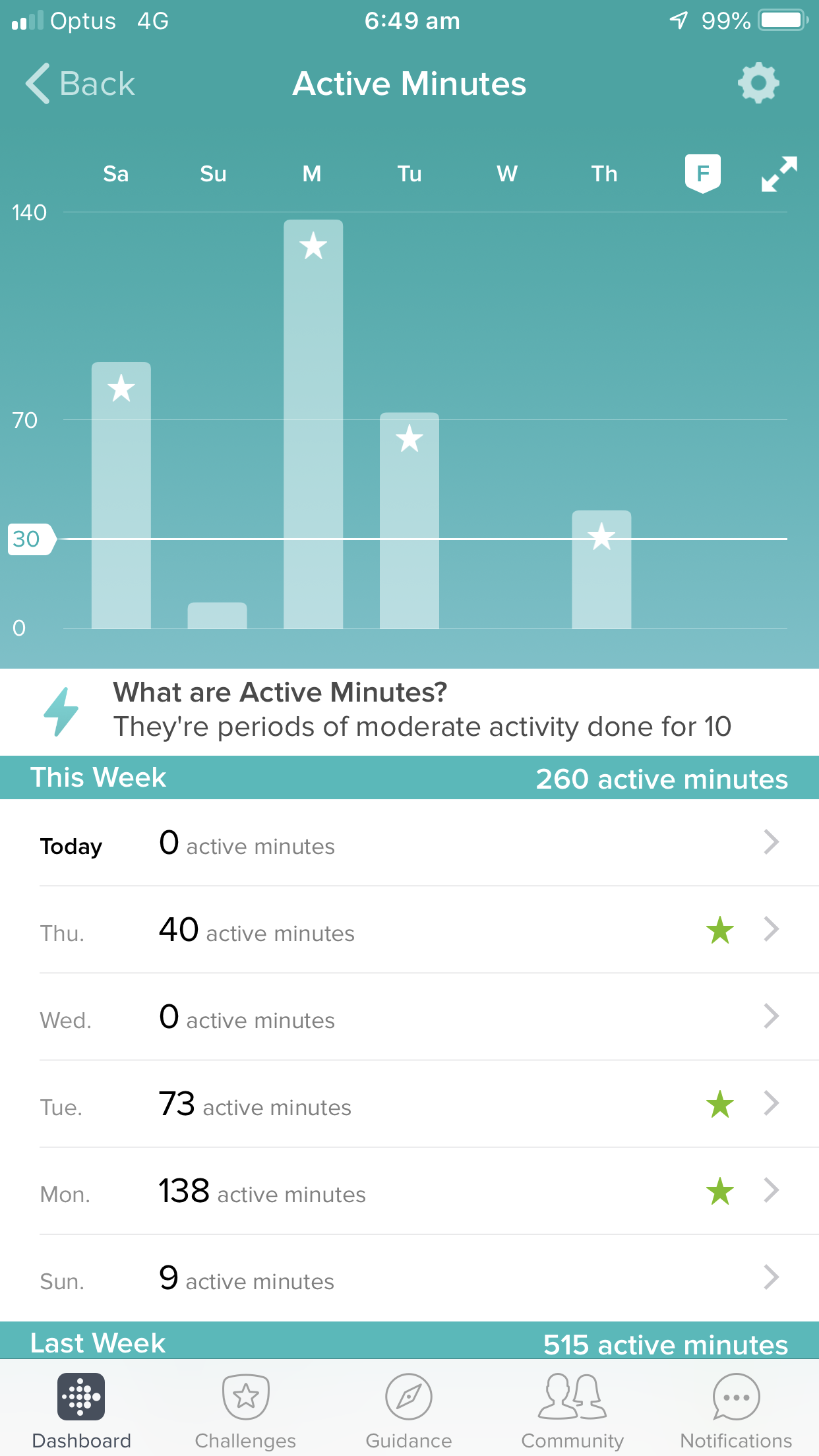Open Sunday's 9 active minutes
This screenshot has height=1456, width=819.
point(409,1279)
